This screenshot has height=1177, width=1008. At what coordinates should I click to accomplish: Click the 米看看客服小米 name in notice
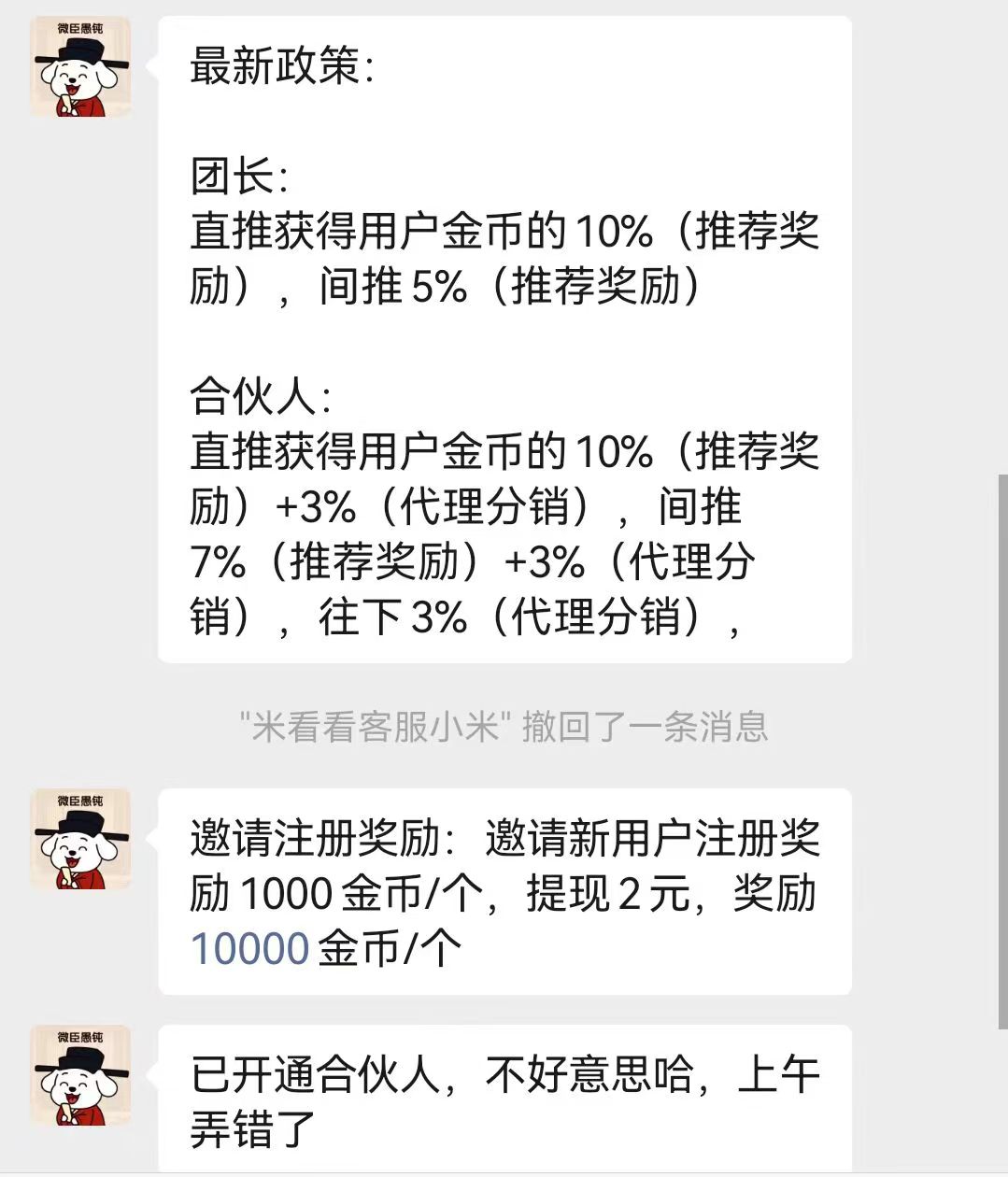point(374,730)
